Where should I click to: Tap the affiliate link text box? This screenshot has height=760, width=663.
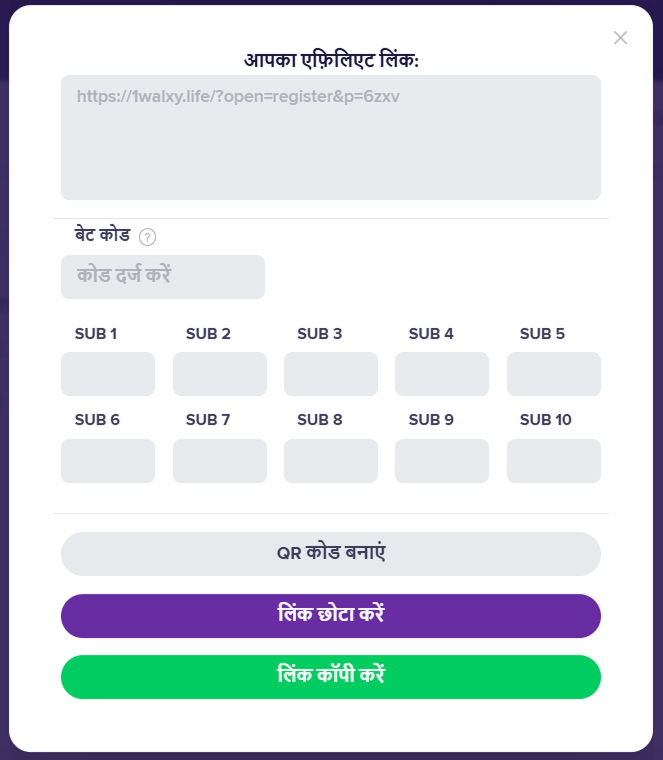pyautogui.click(x=330, y=137)
